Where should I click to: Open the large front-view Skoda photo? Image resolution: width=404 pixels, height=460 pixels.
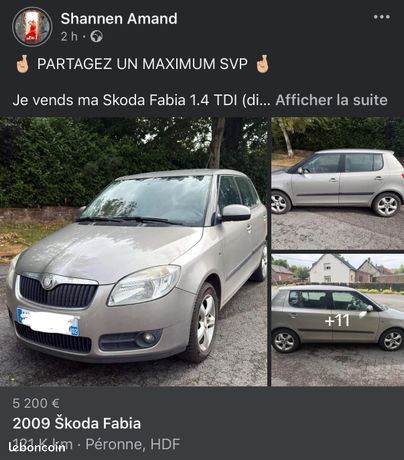click(134, 252)
